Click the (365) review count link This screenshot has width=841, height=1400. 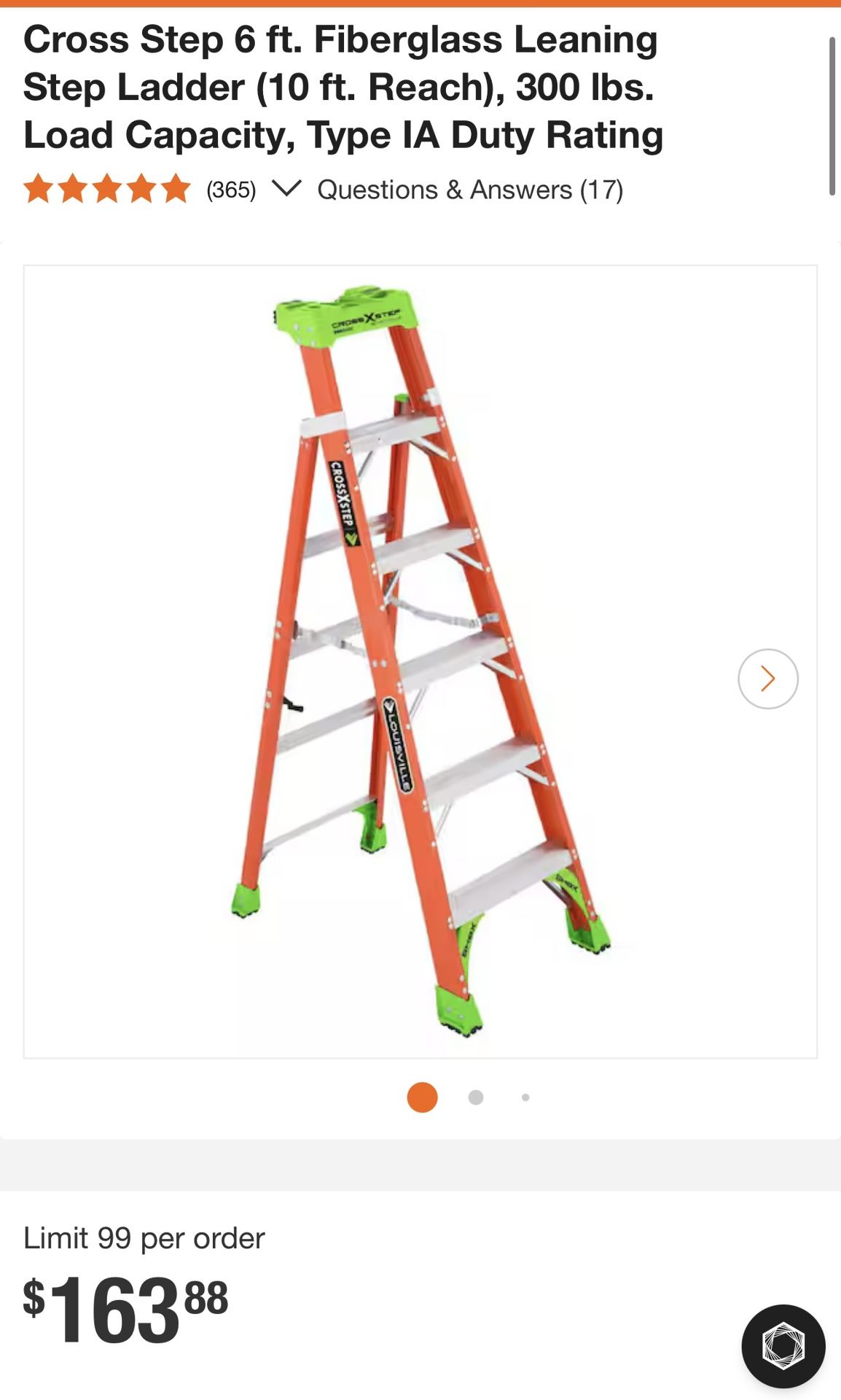point(231,191)
